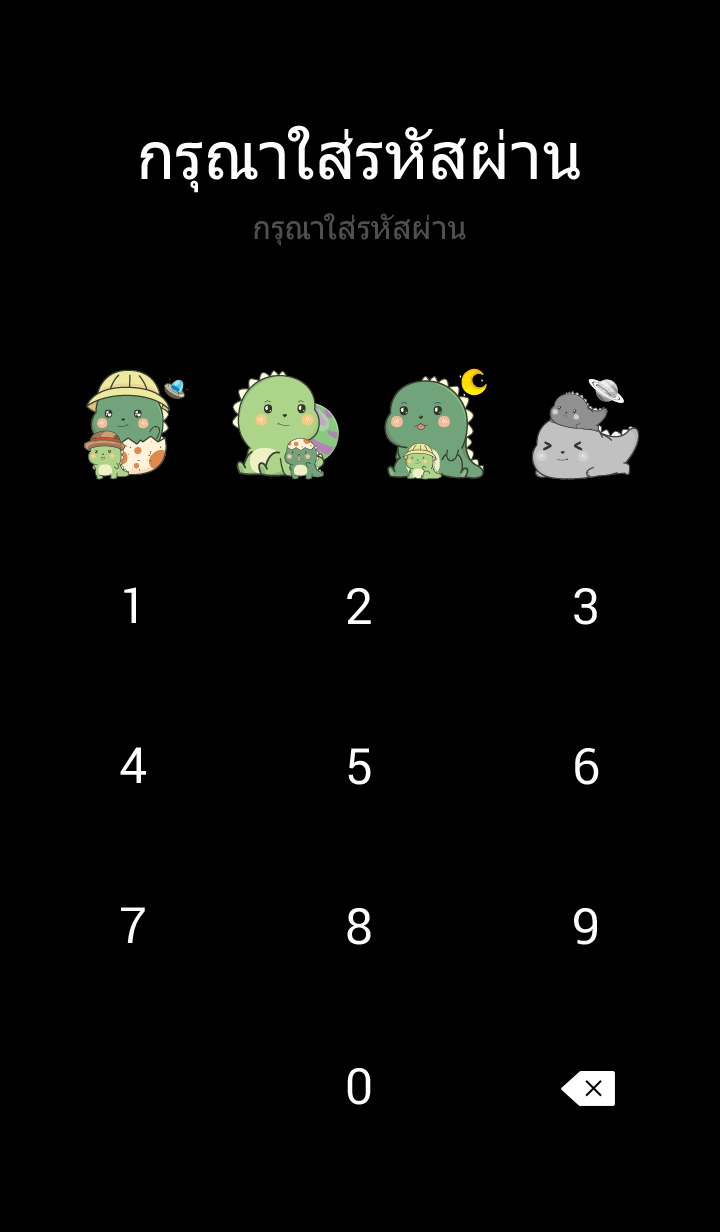
Task: Enter digit 1 on the keypad
Action: [x=133, y=607]
